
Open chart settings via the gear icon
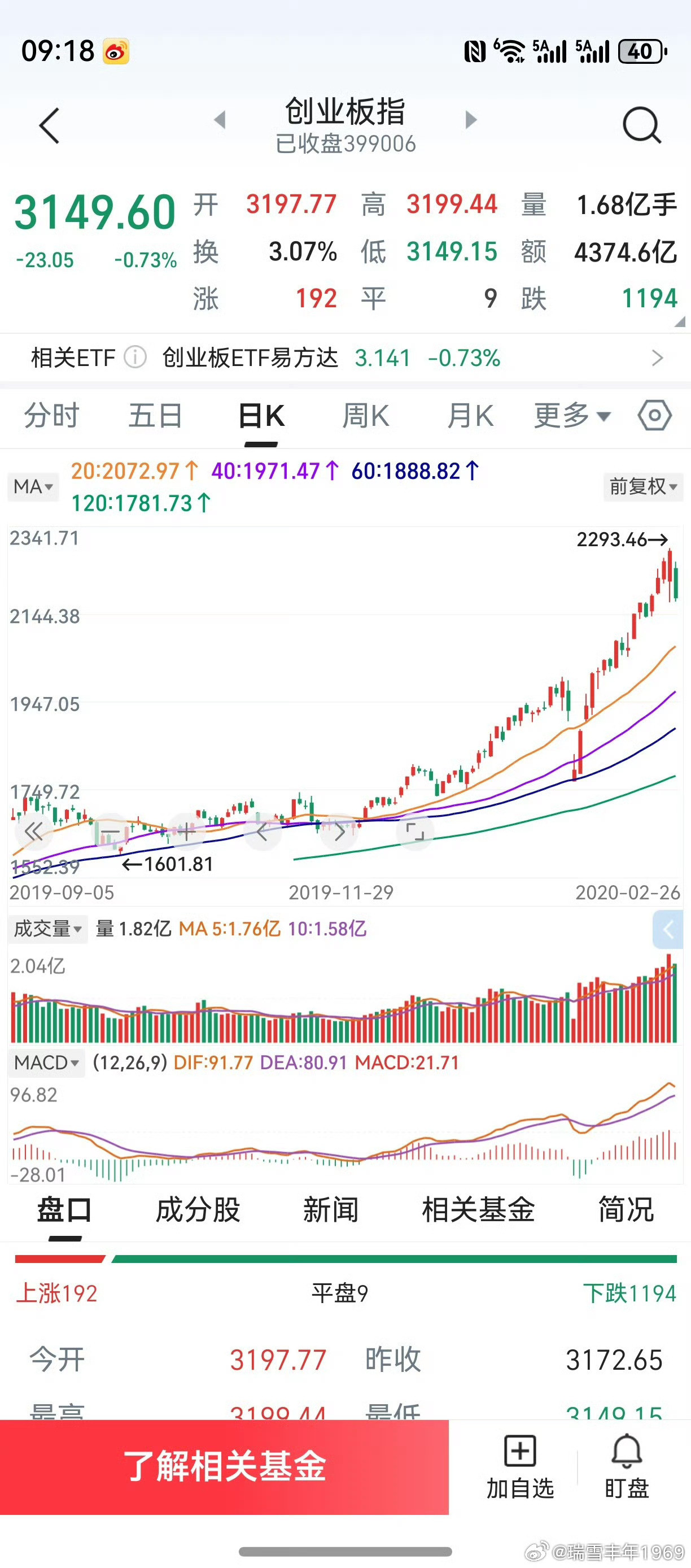654,416
